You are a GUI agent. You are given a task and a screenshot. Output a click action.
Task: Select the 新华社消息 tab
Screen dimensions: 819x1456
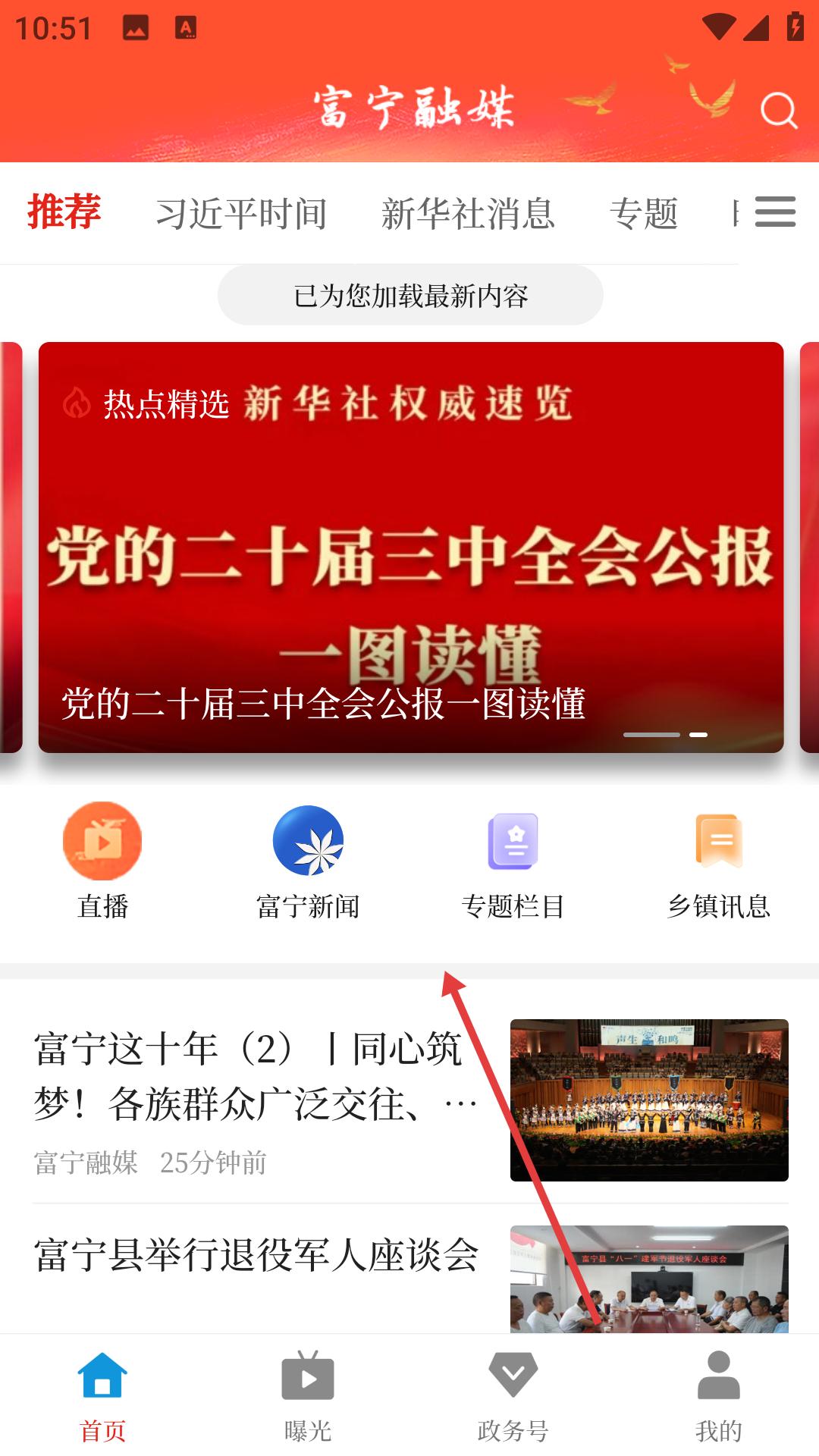468,214
